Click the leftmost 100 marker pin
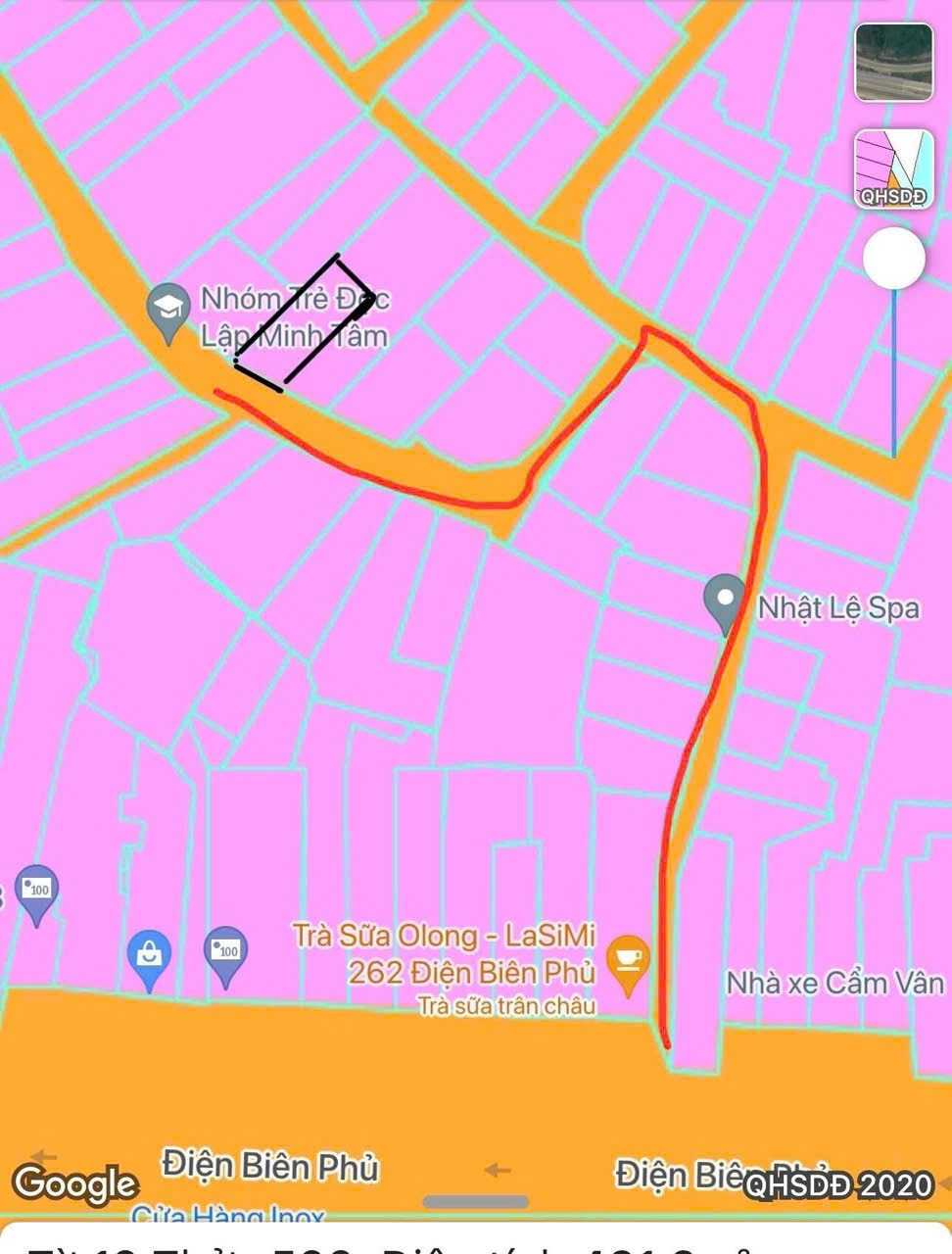The width and height of the screenshot is (952, 1254). pyautogui.click(x=37, y=890)
